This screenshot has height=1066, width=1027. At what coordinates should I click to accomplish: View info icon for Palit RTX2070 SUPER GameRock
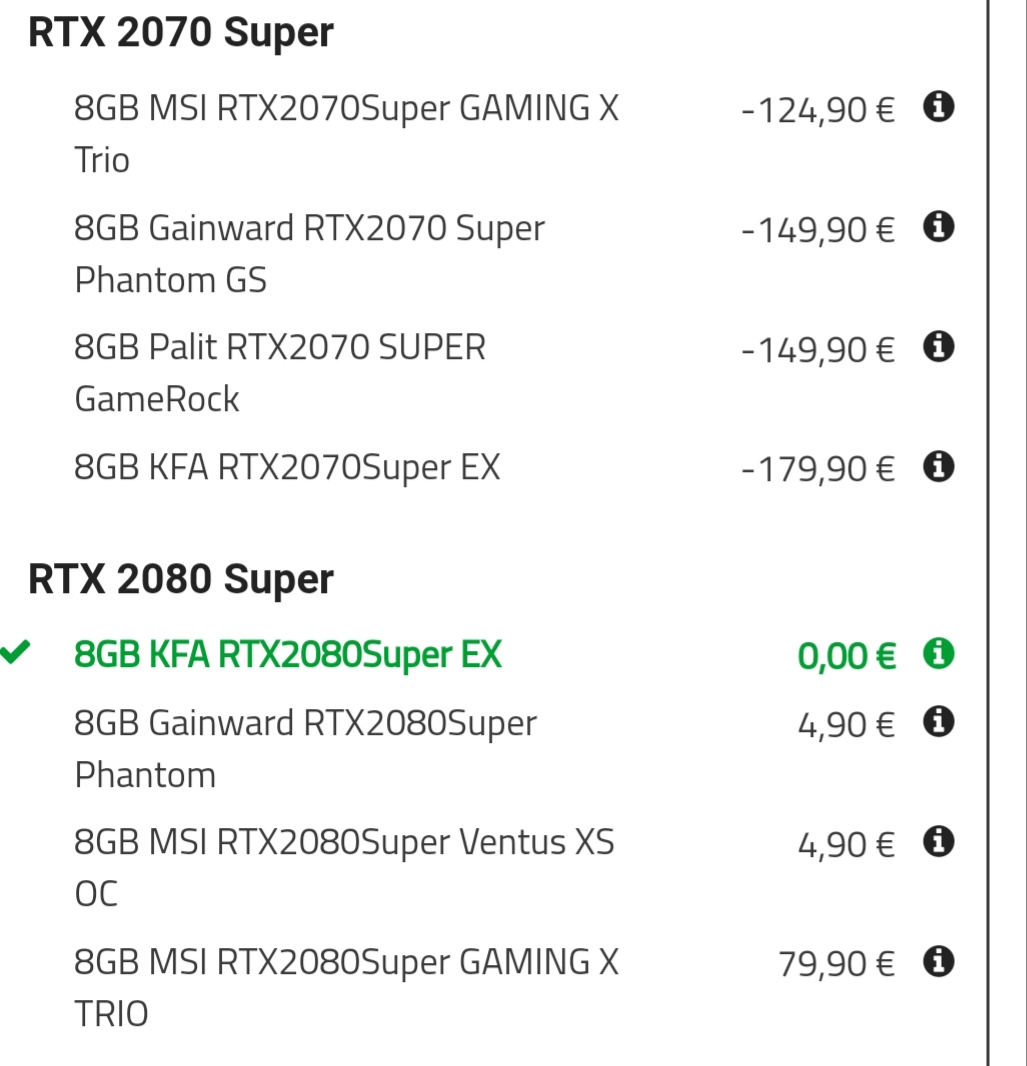[x=937, y=347]
